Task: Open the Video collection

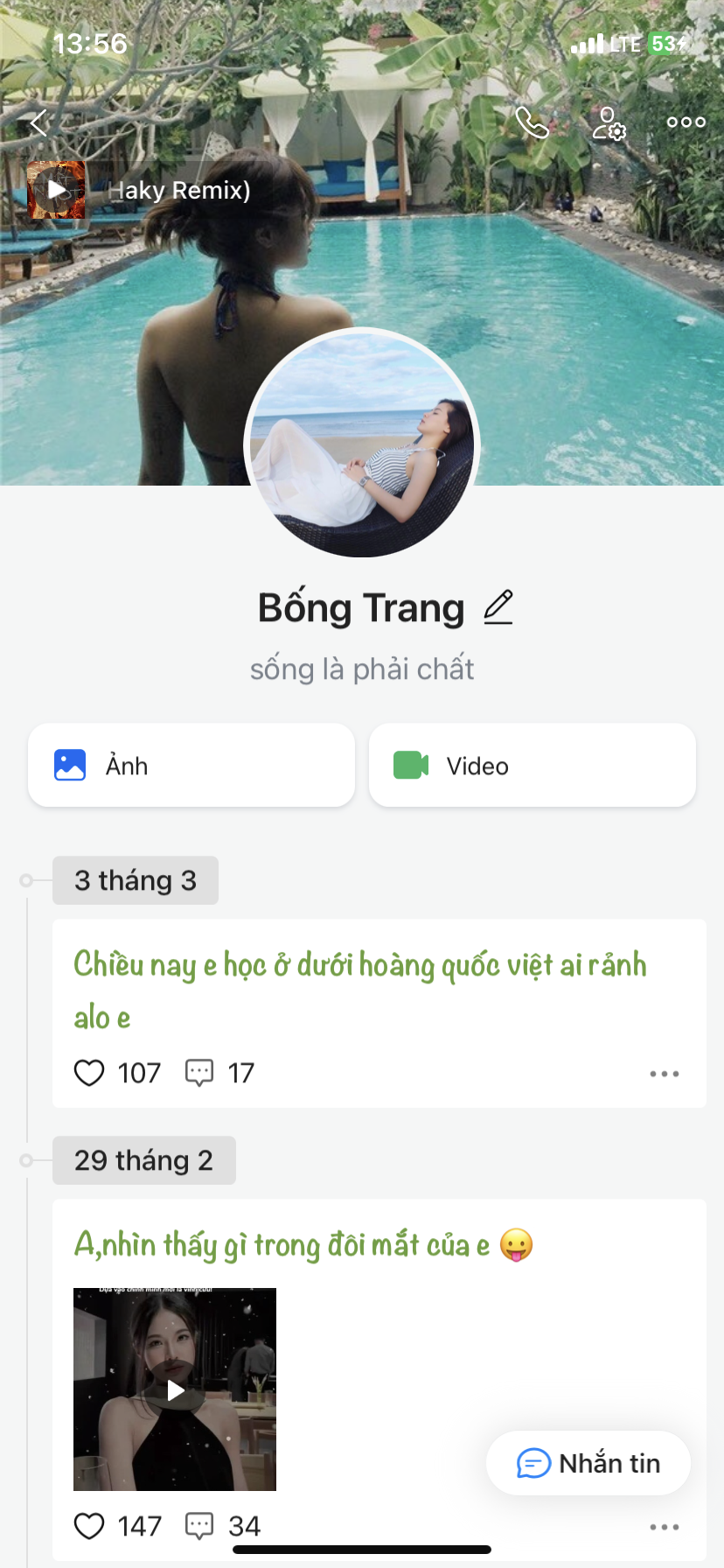Action: (532, 766)
